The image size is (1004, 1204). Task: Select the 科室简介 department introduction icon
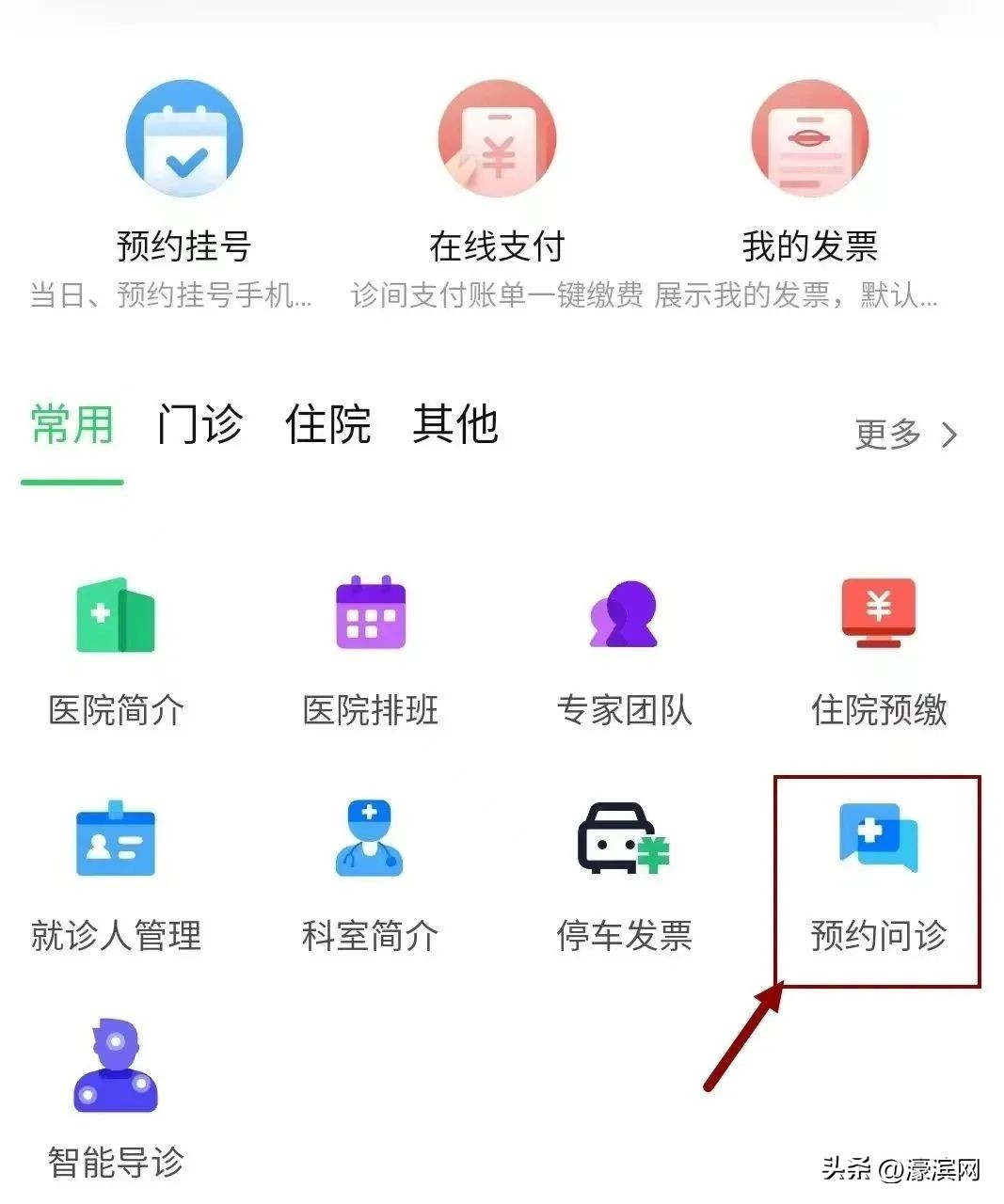tap(371, 840)
